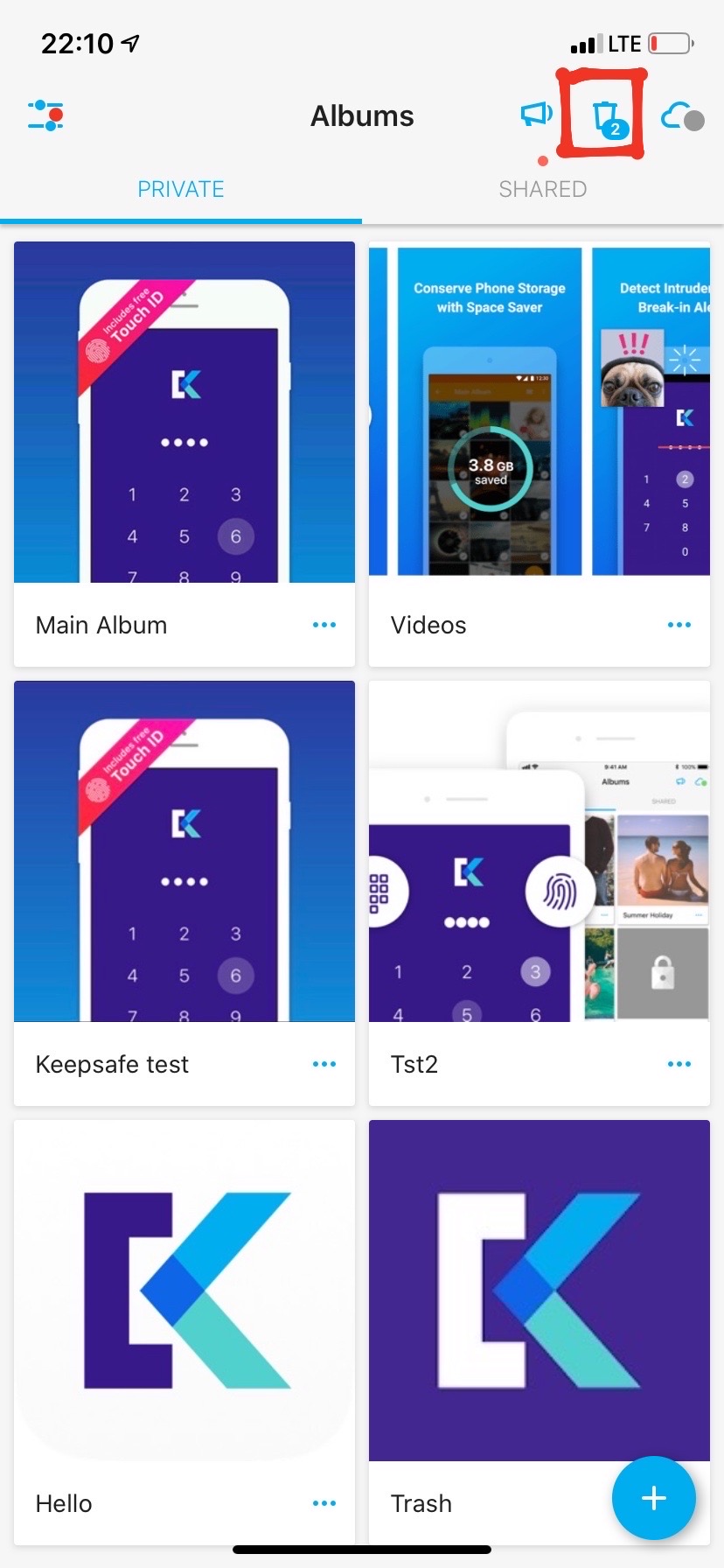This screenshot has height=1568, width=724.
Task: Switch to the Shared tab
Action: coord(542,189)
